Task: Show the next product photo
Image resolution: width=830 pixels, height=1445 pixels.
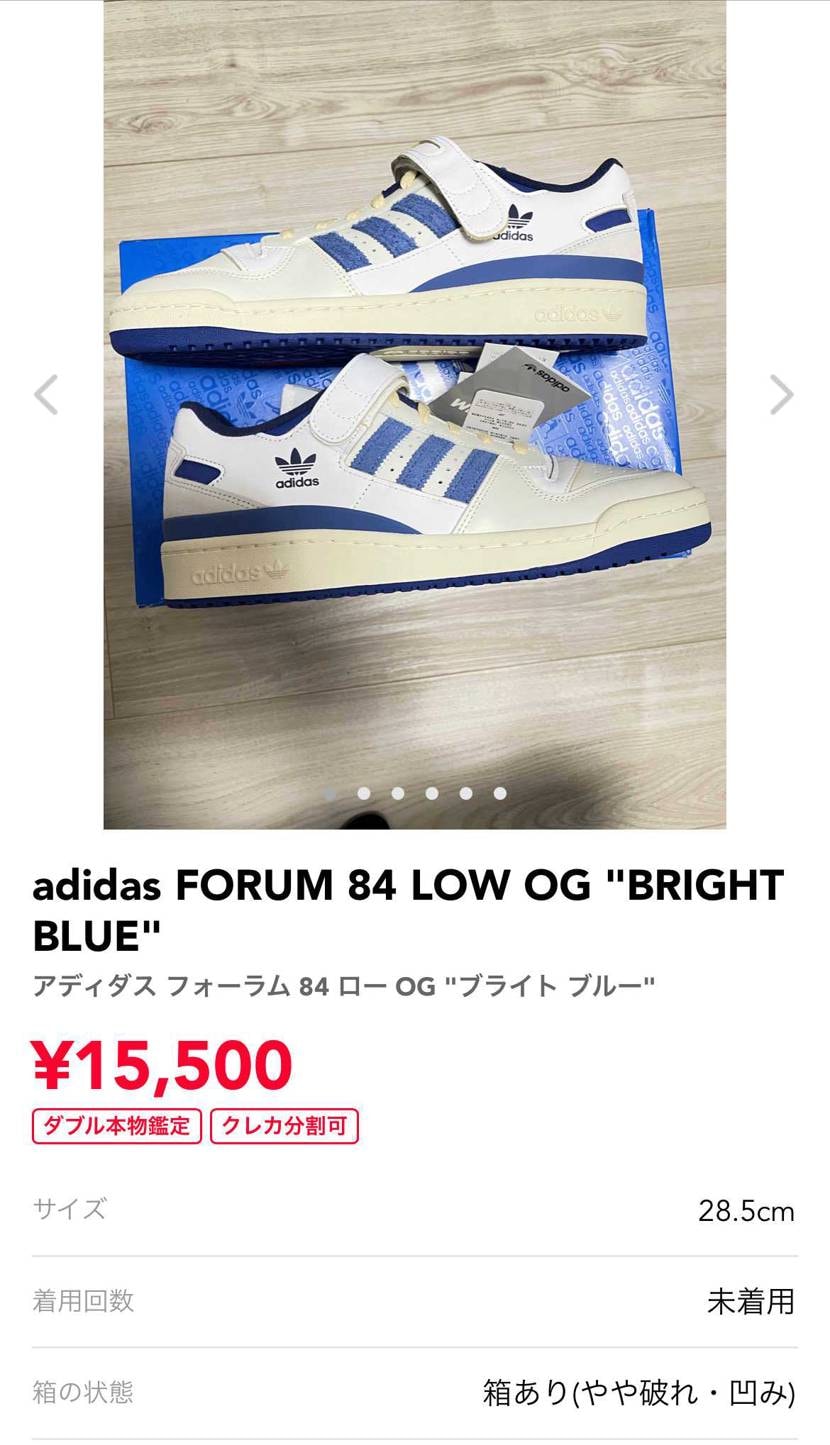Action: tap(781, 394)
